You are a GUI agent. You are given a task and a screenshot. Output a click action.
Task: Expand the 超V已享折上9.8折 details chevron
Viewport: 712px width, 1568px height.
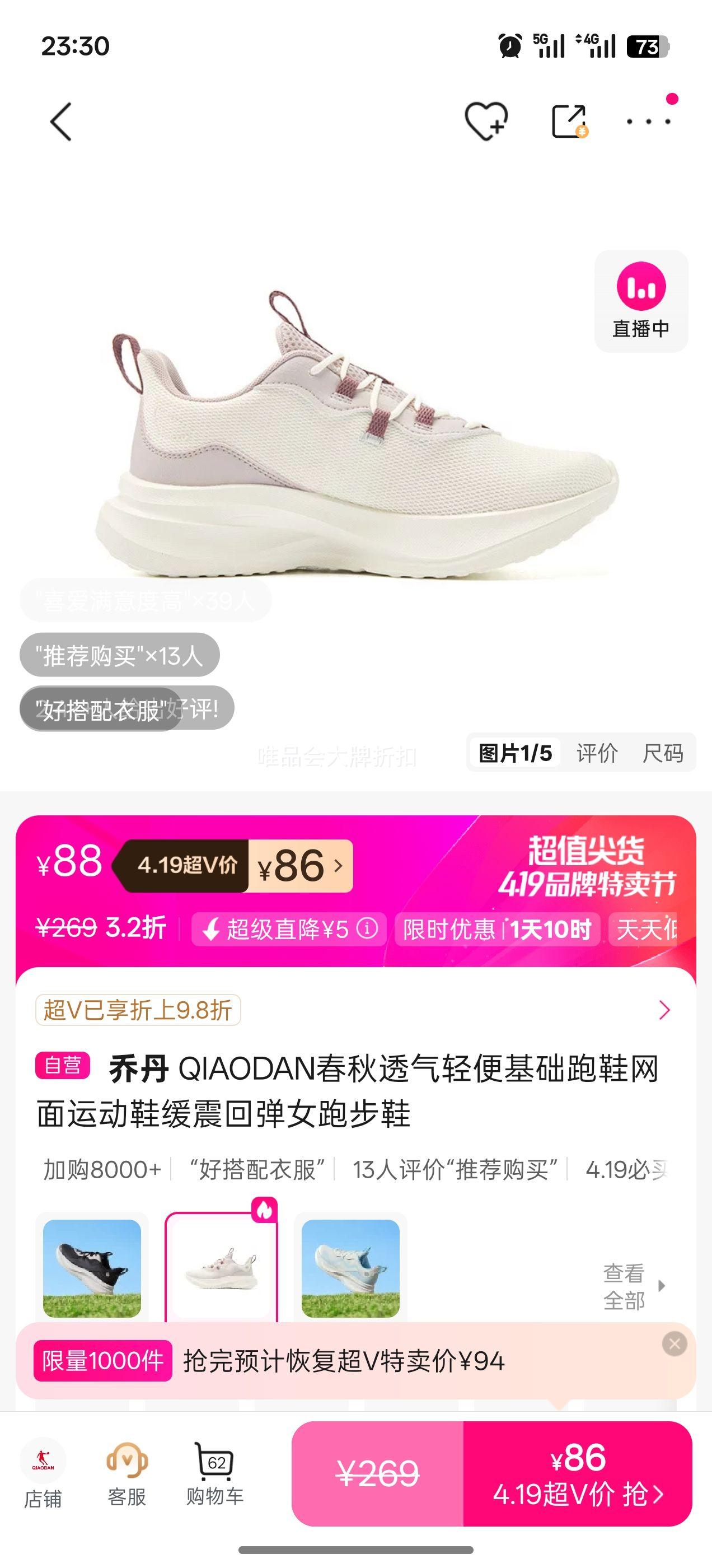tap(664, 1011)
